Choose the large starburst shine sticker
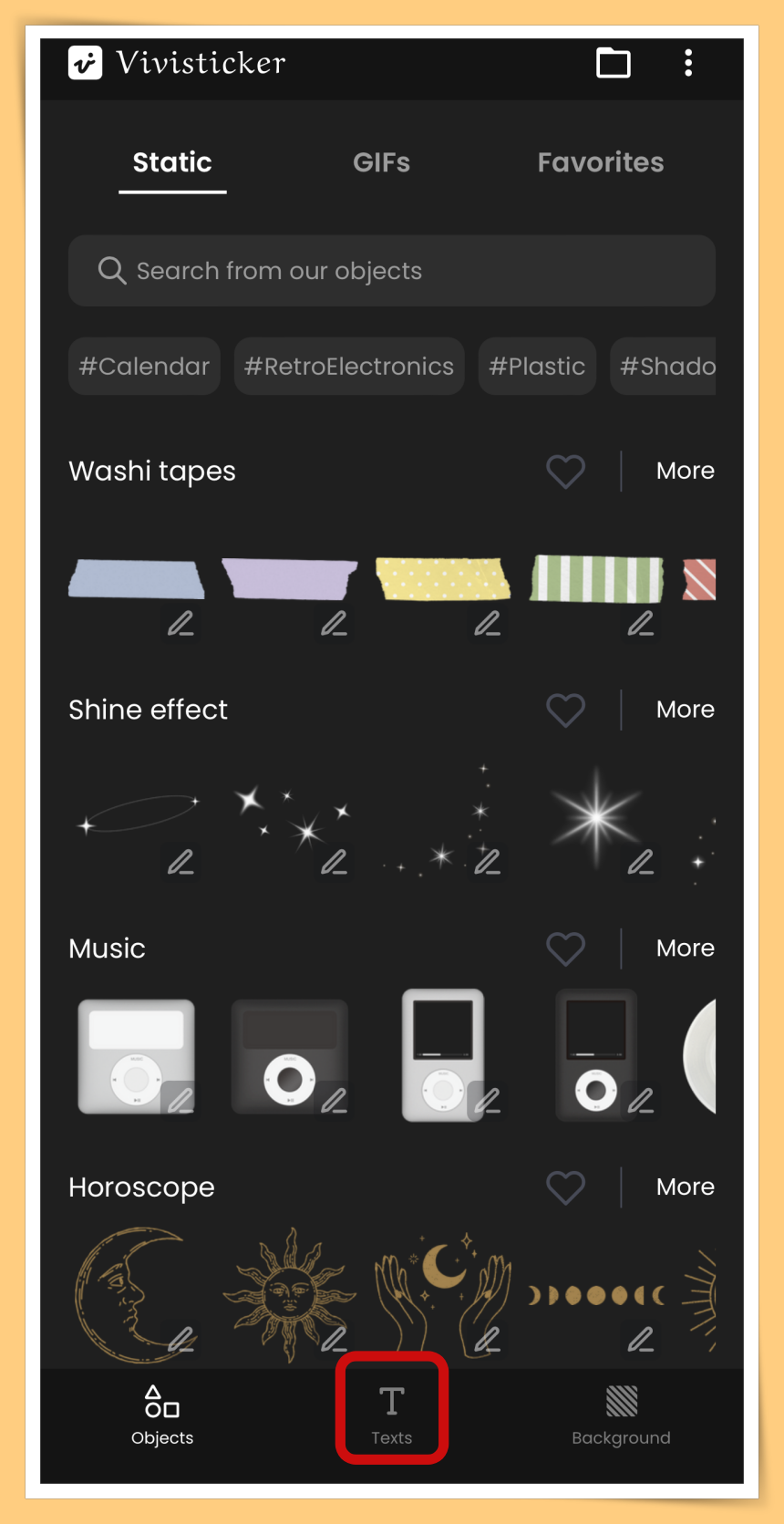The height and width of the screenshot is (1524, 784). tap(595, 816)
